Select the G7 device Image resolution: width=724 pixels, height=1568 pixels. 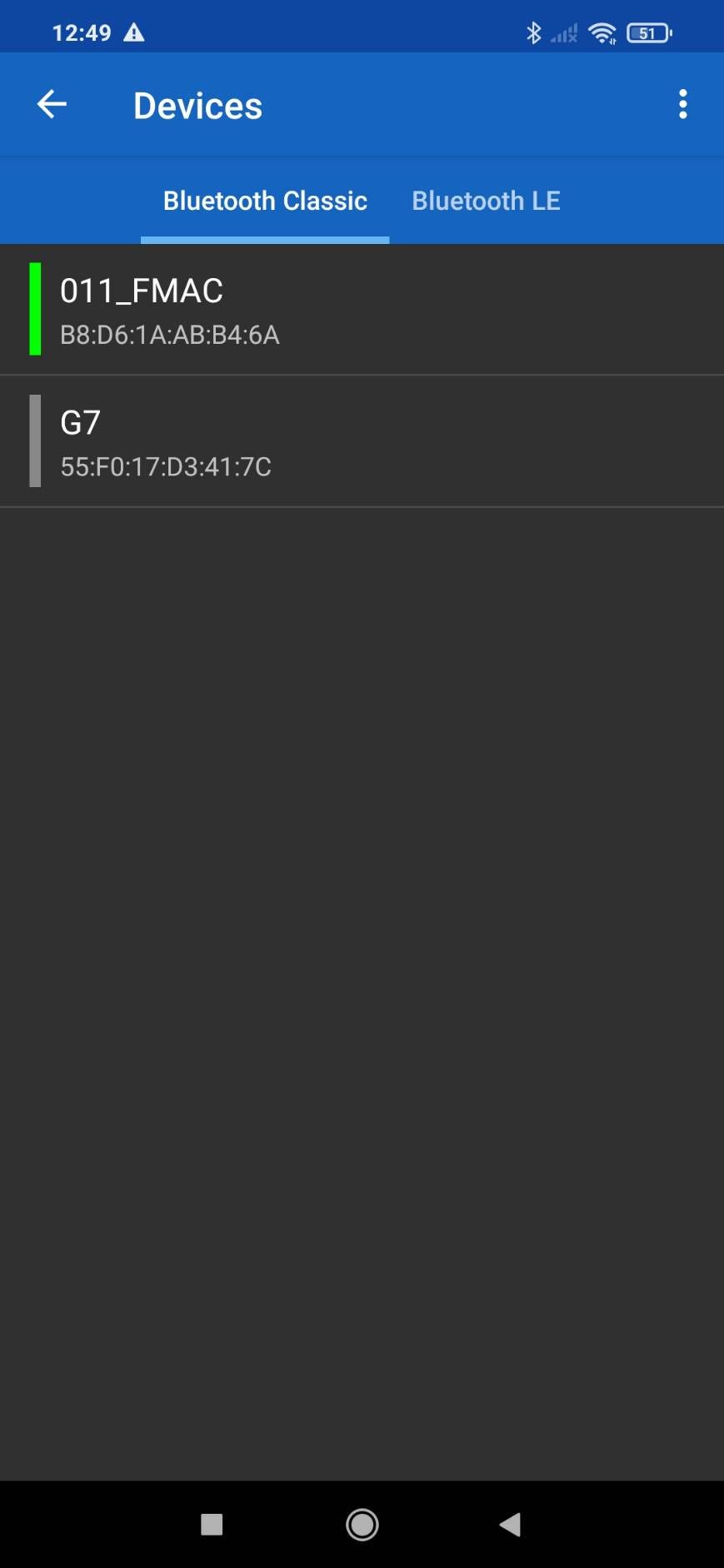[362, 441]
